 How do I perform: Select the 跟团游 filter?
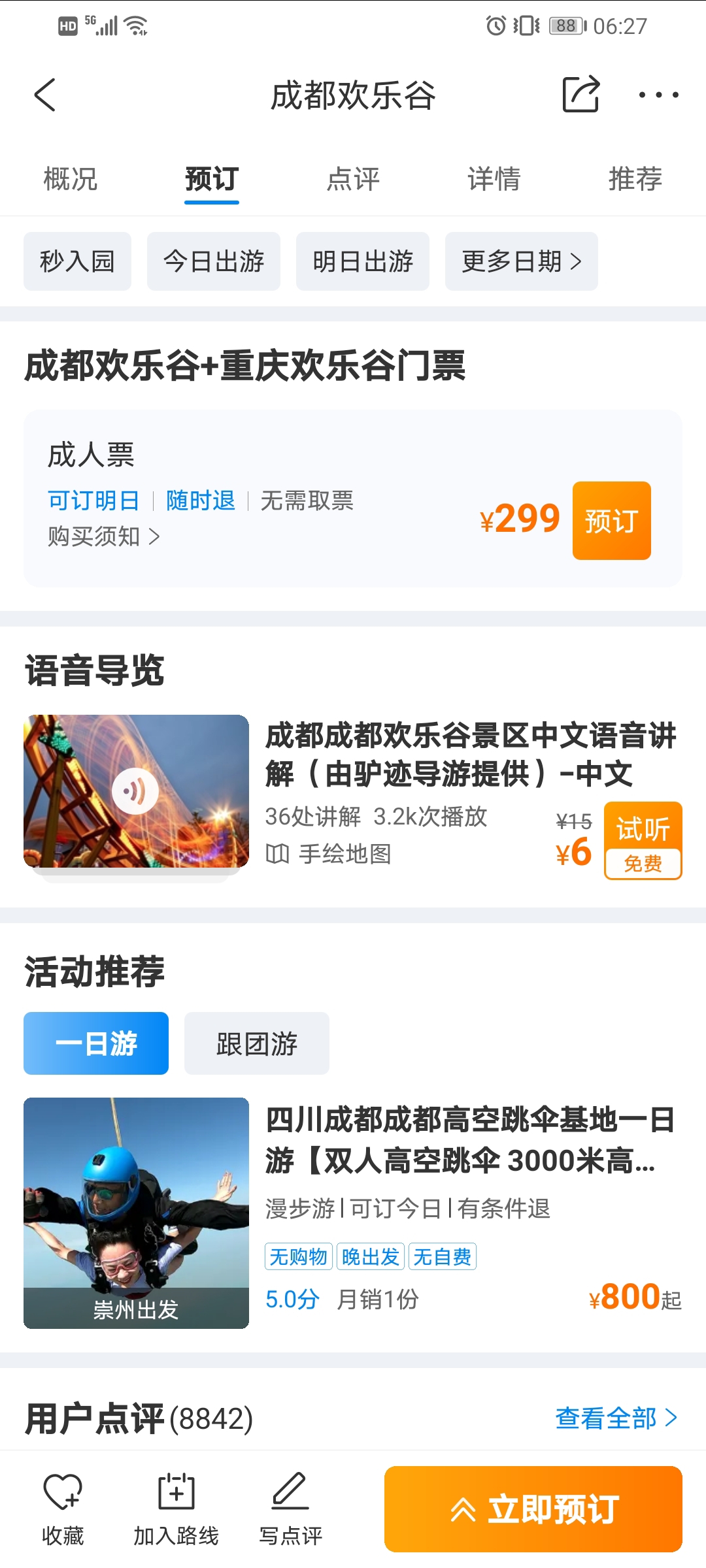click(257, 1043)
